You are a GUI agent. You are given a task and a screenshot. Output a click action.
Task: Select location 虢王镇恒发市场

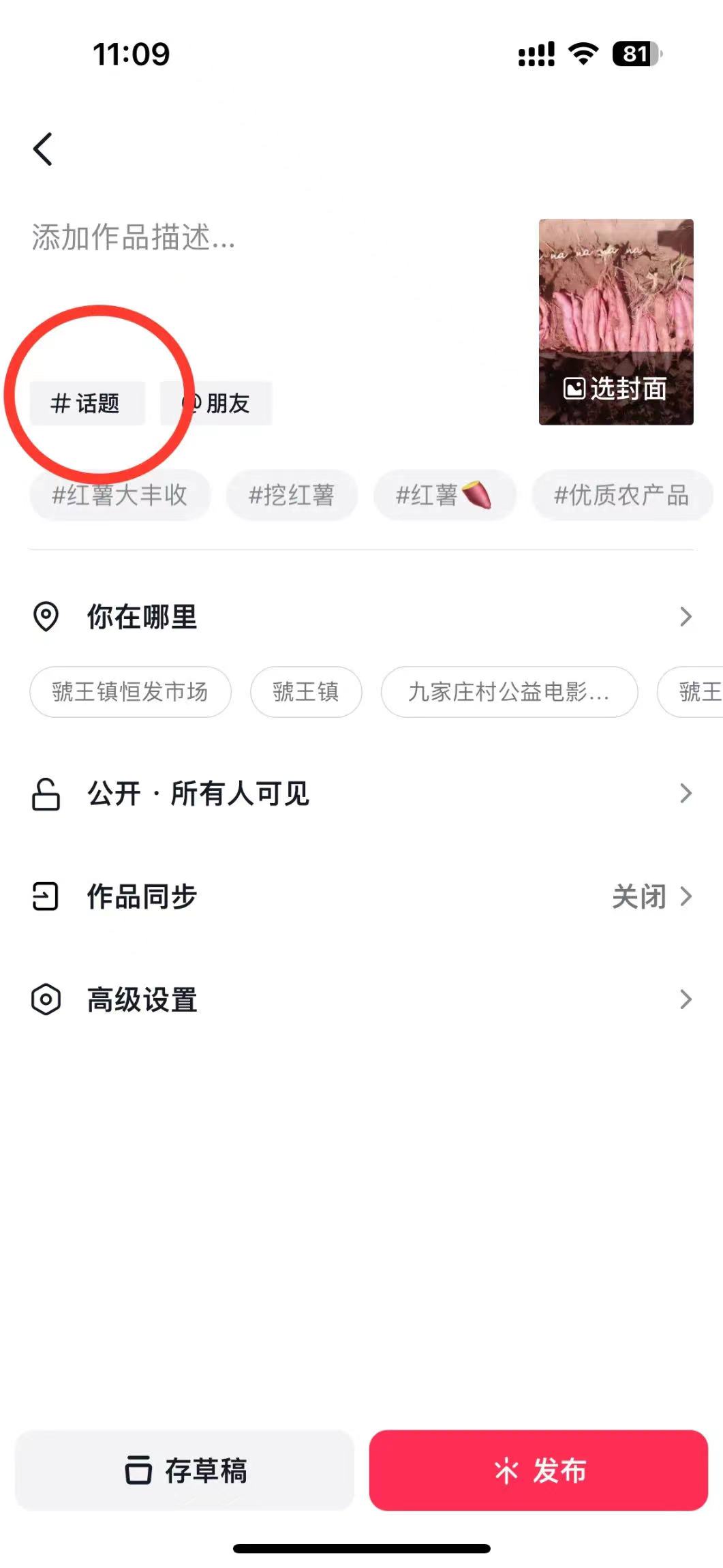(x=130, y=691)
